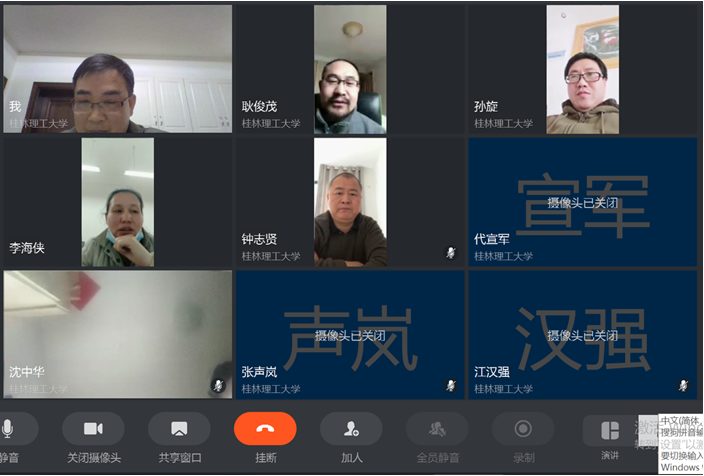Select 李海侠's video tile

[117, 202]
